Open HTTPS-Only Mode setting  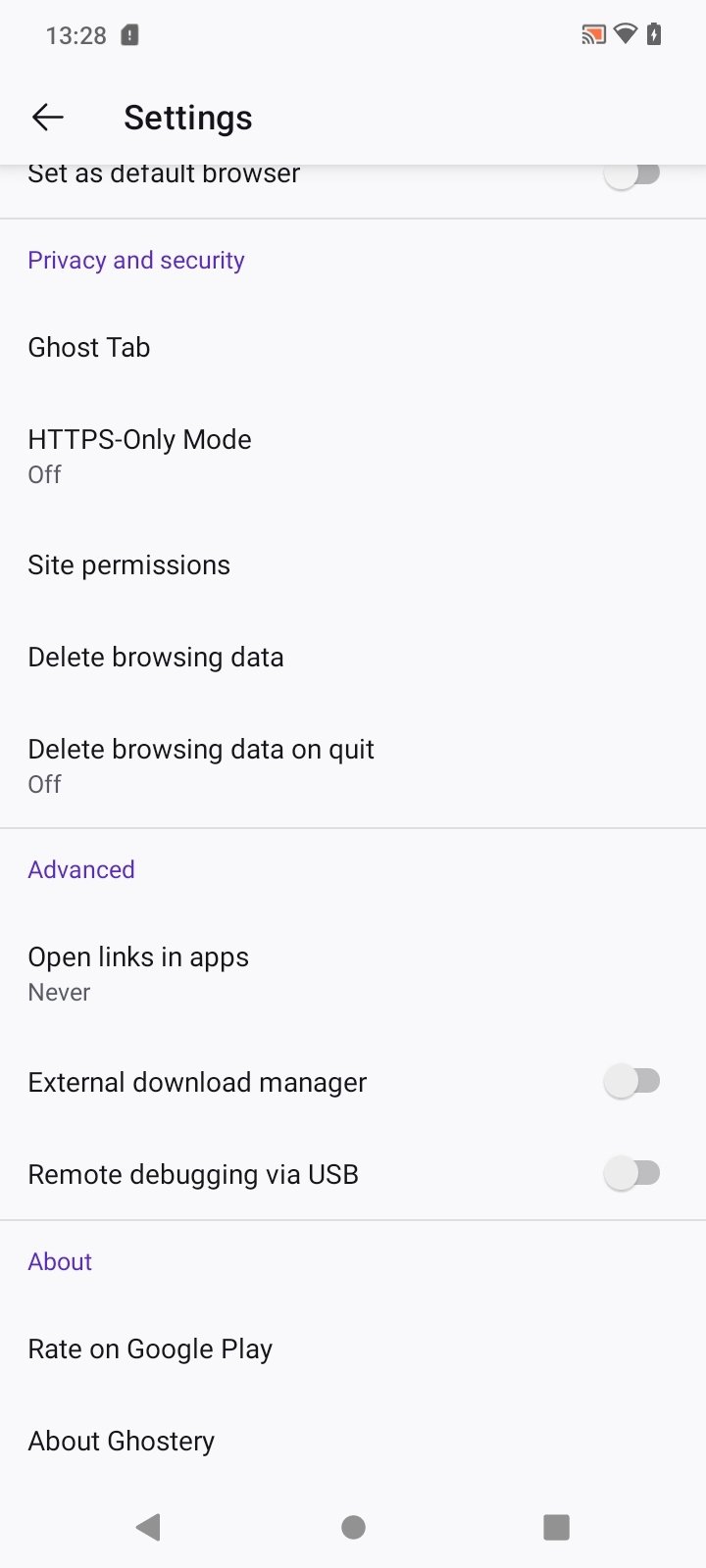coord(353,456)
